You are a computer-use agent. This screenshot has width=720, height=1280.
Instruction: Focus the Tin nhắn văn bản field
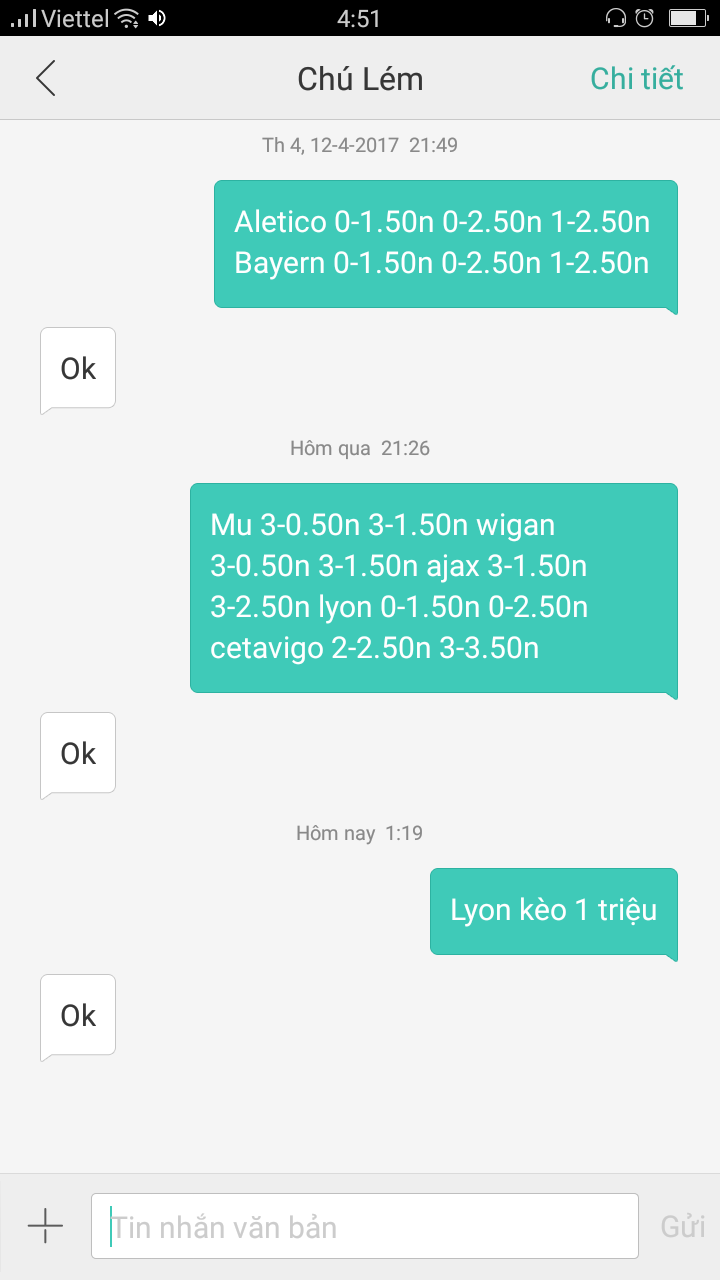(x=365, y=1226)
